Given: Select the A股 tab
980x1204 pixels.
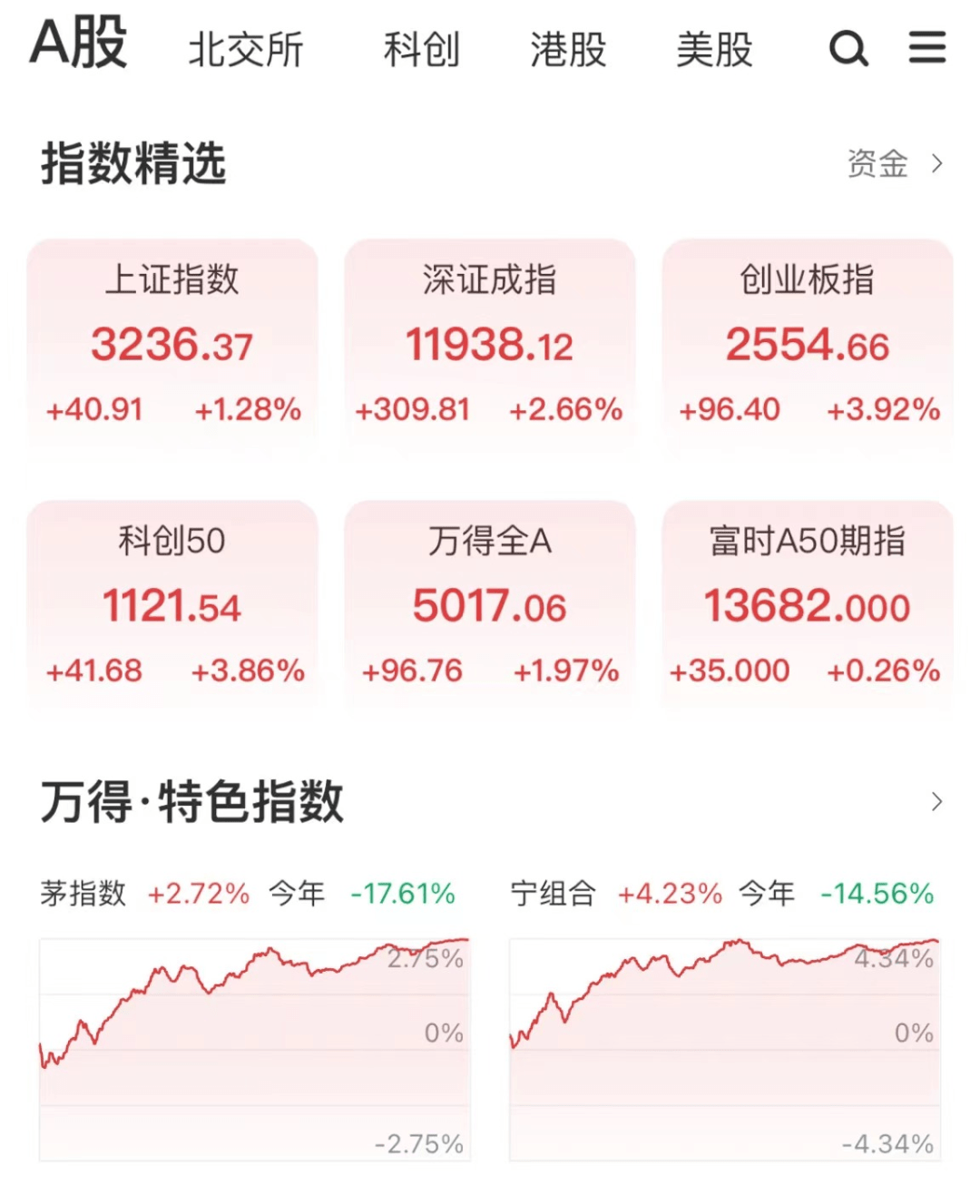Looking at the screenshot, I should coord(79,44).
